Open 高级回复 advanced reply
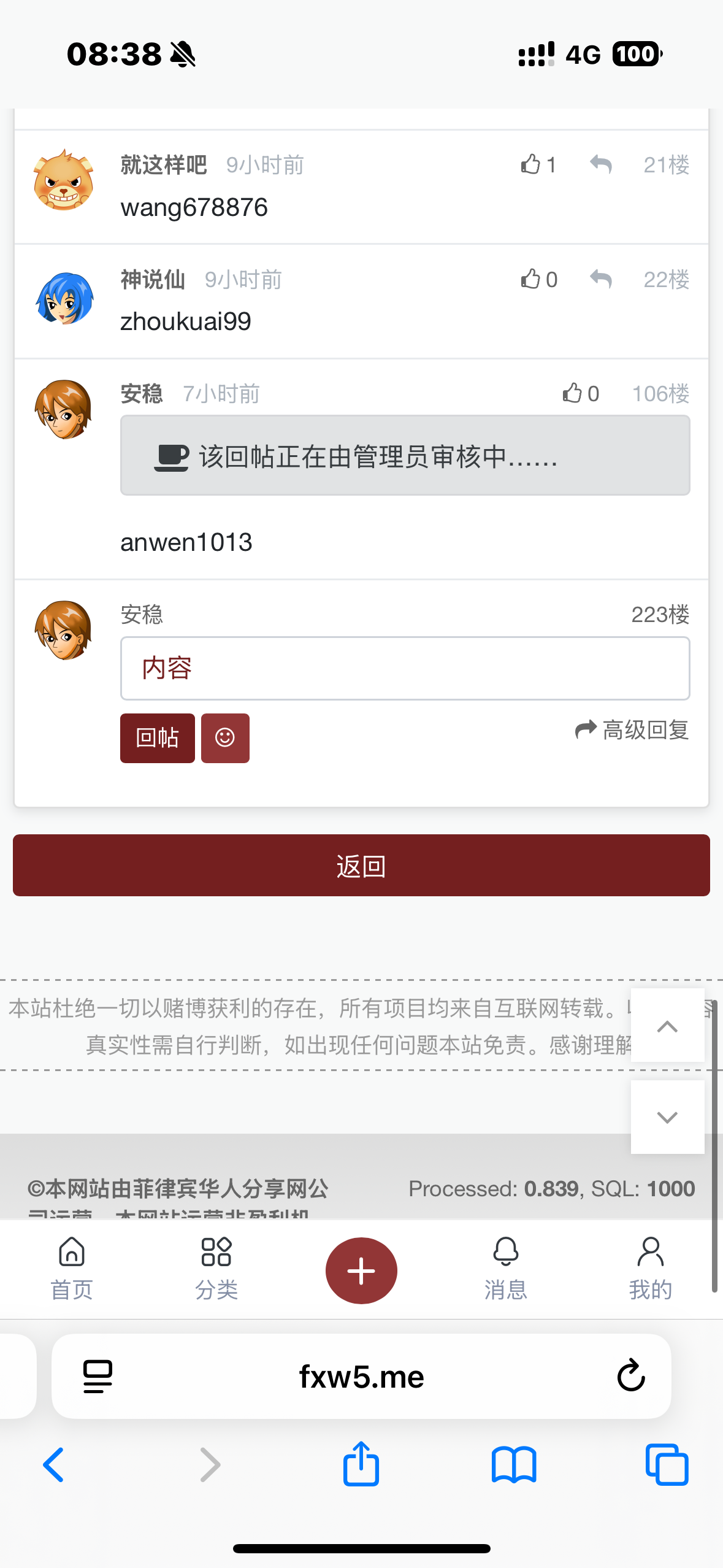 632,730
